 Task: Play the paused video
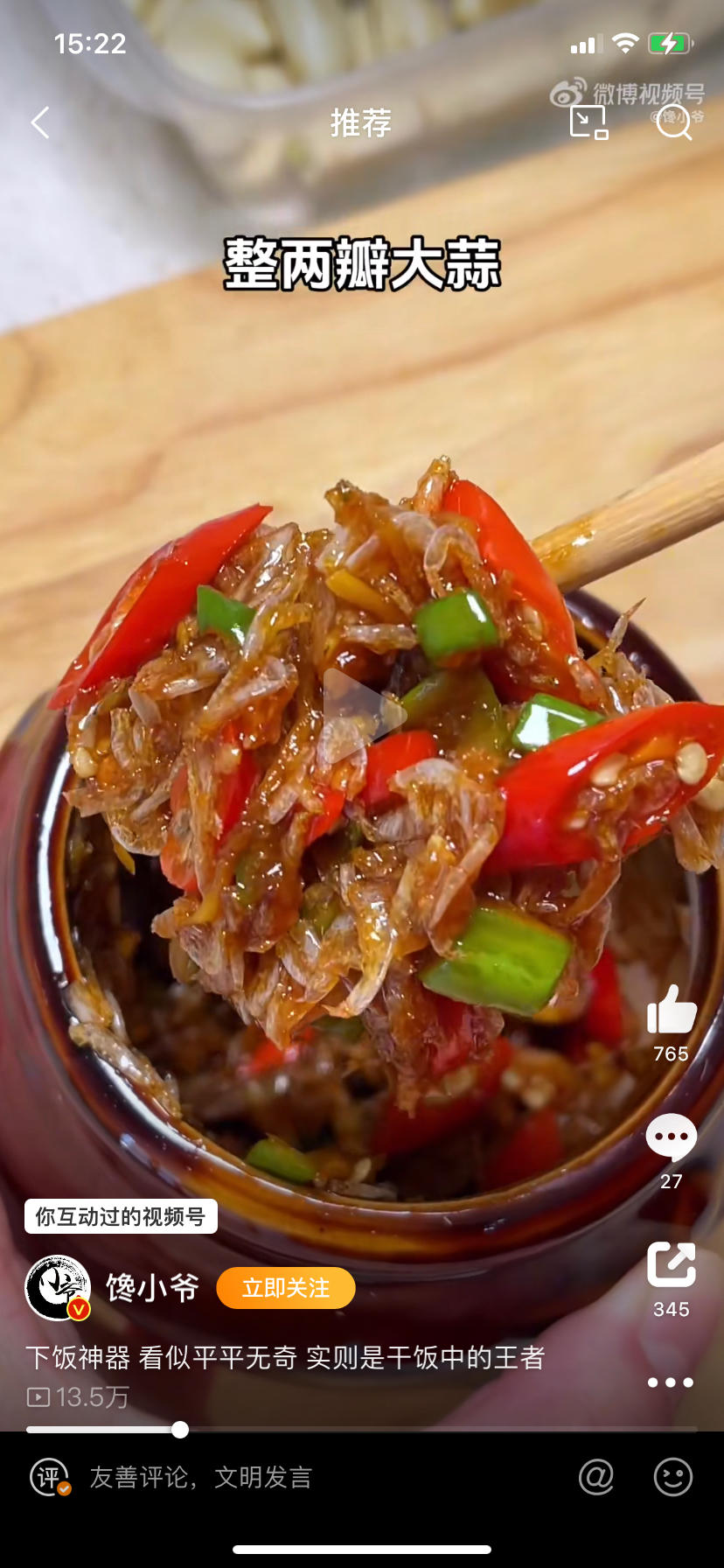coord(362,717)
